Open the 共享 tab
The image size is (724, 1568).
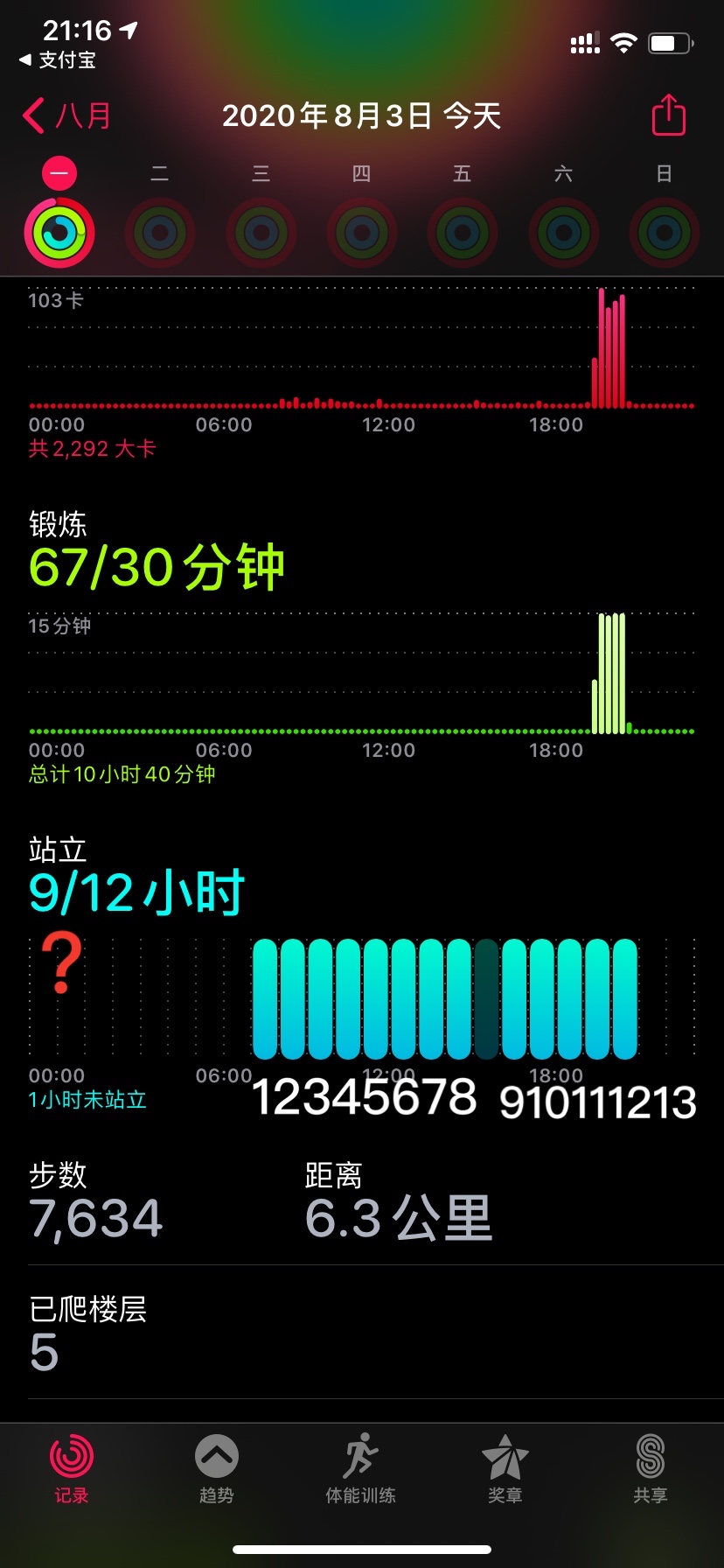(x=650, y=1468)
